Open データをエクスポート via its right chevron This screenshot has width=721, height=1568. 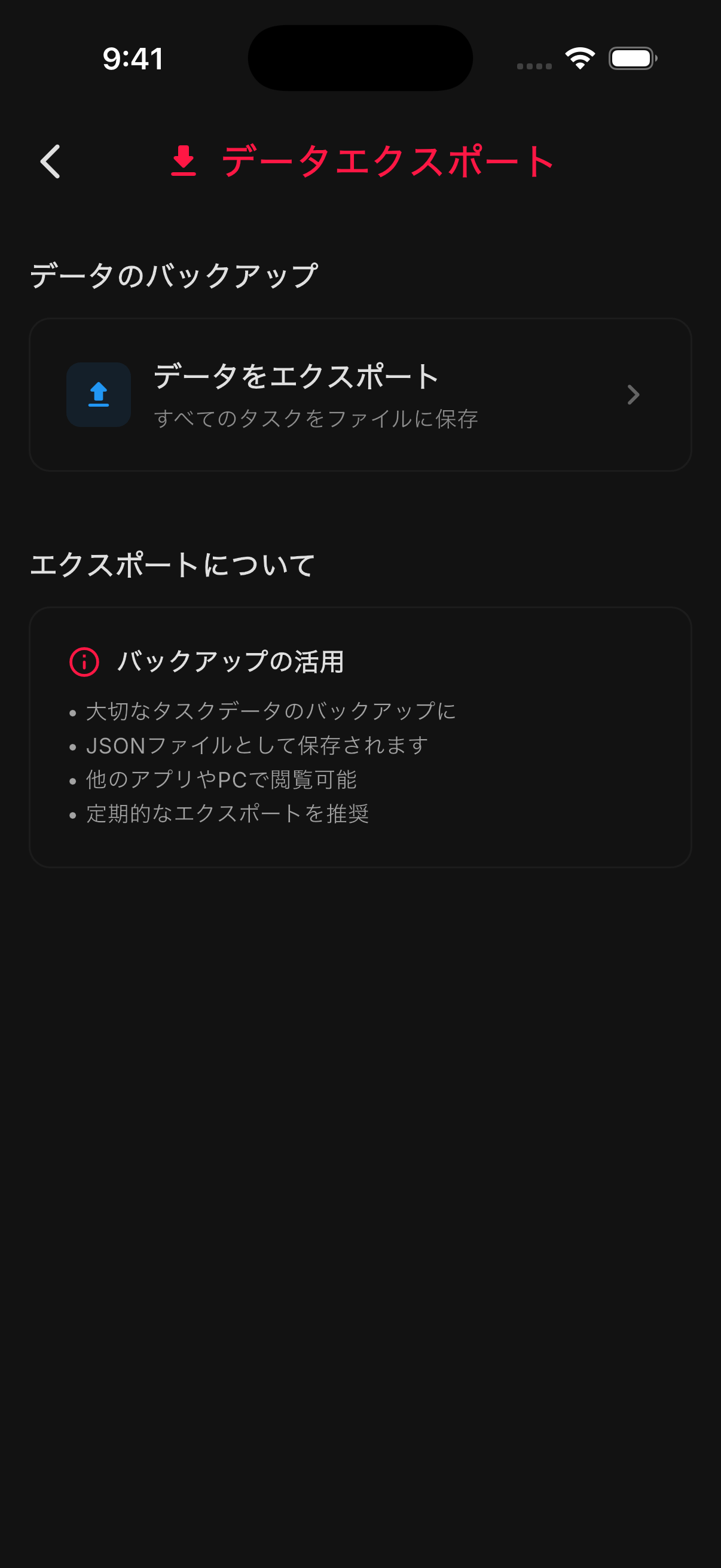(x=633, y=395)
